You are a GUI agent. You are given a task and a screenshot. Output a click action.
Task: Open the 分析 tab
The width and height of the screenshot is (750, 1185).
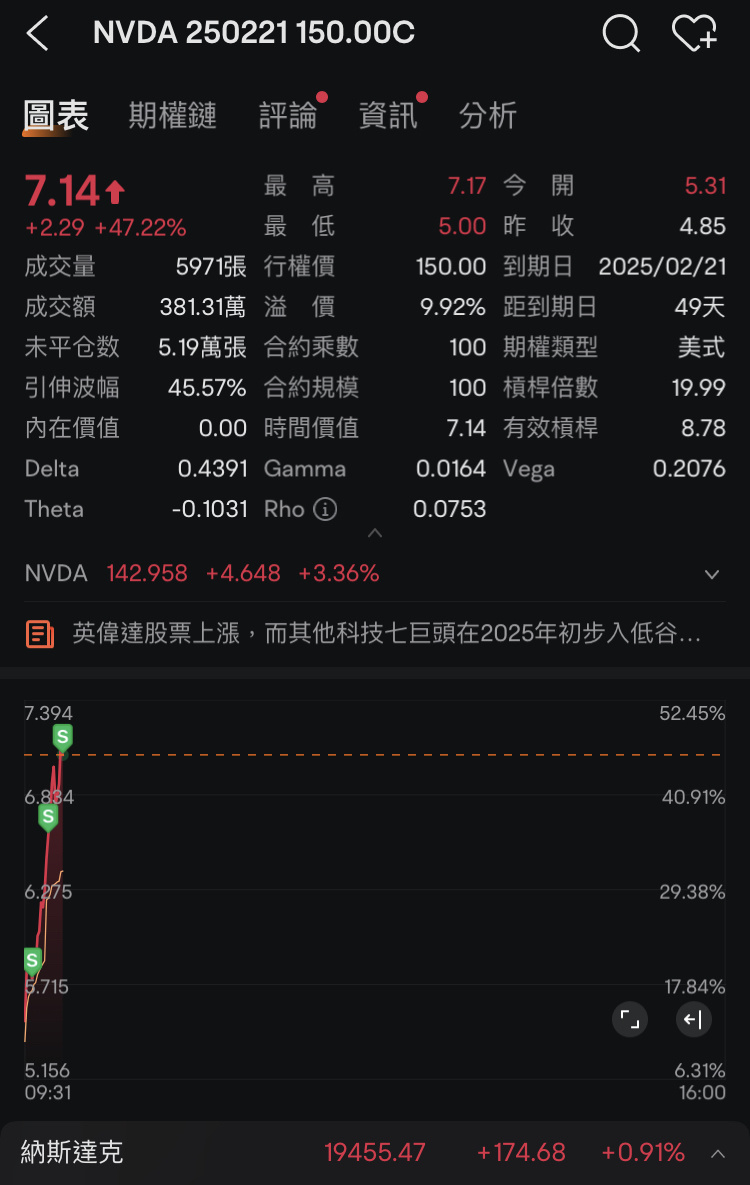[488, 116]
